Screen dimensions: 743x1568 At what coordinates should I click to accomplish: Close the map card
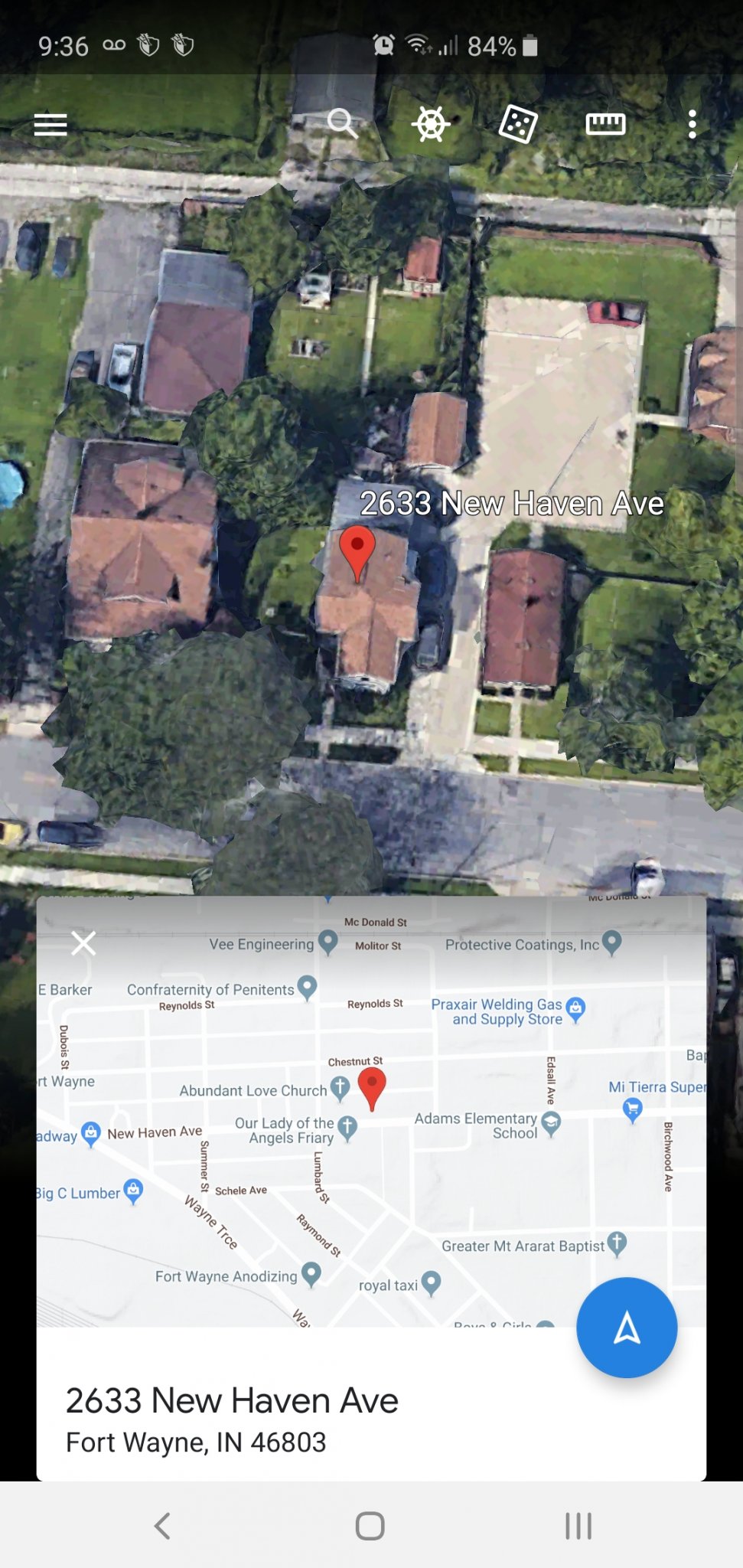pos(83,943)
